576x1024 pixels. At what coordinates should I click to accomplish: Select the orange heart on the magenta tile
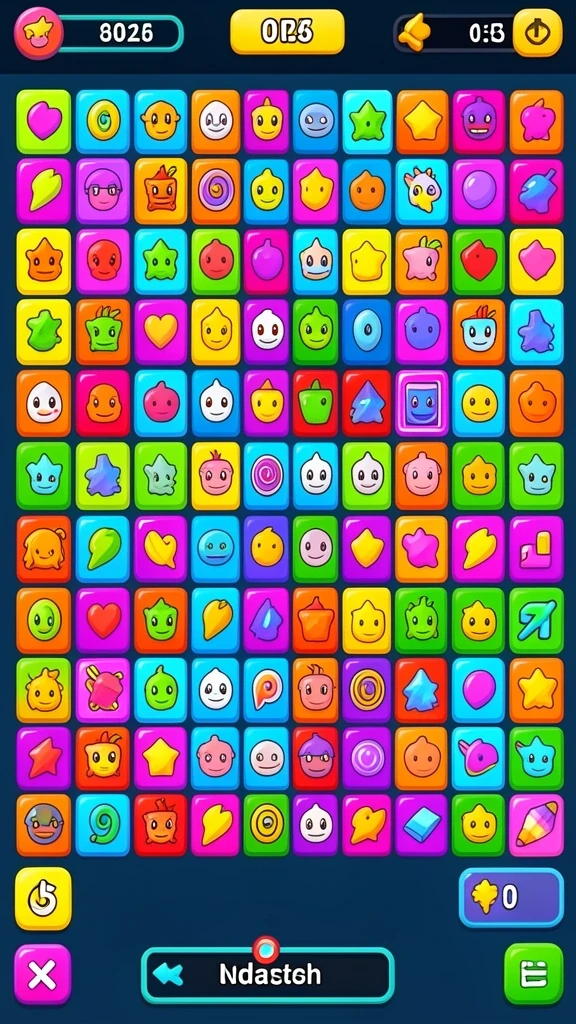click(161, 332)
